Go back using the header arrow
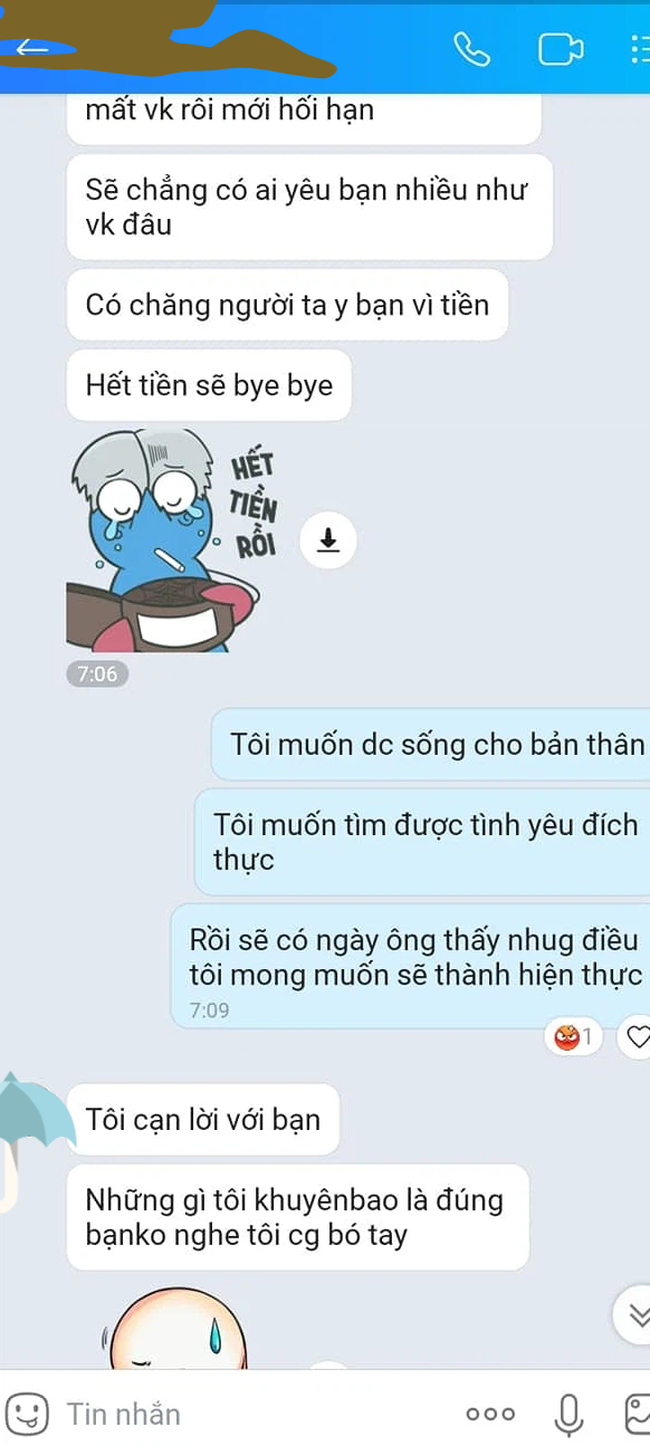The image size is (650, 1446). point(32,48)
